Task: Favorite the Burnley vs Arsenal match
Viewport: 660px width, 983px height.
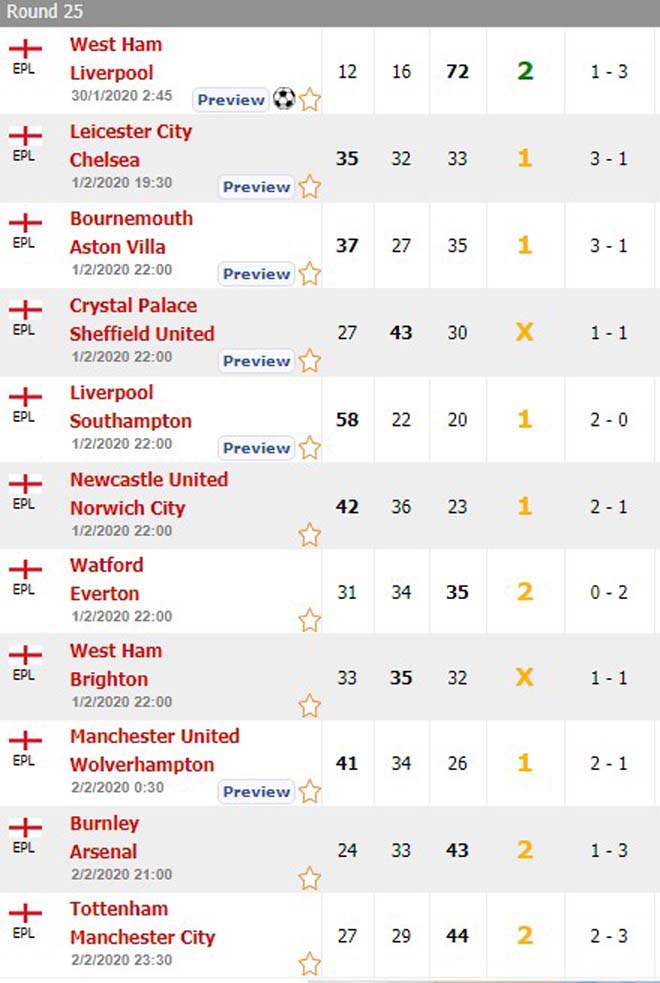Action: coord(310,879)
